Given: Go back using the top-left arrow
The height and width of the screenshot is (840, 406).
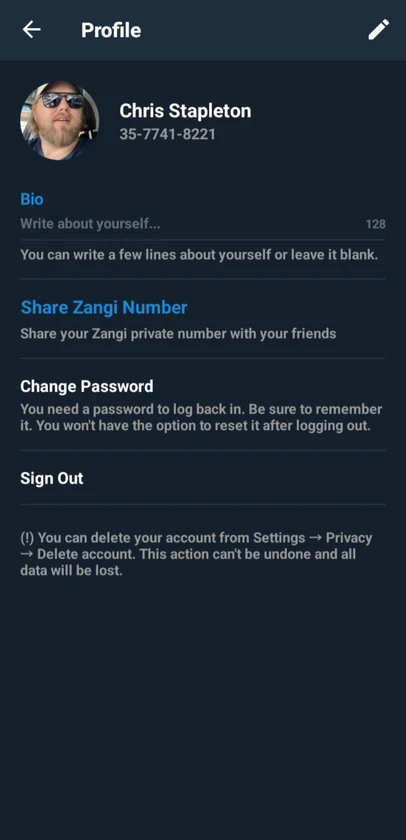Looking at the screenshot, I should (32, 30).
